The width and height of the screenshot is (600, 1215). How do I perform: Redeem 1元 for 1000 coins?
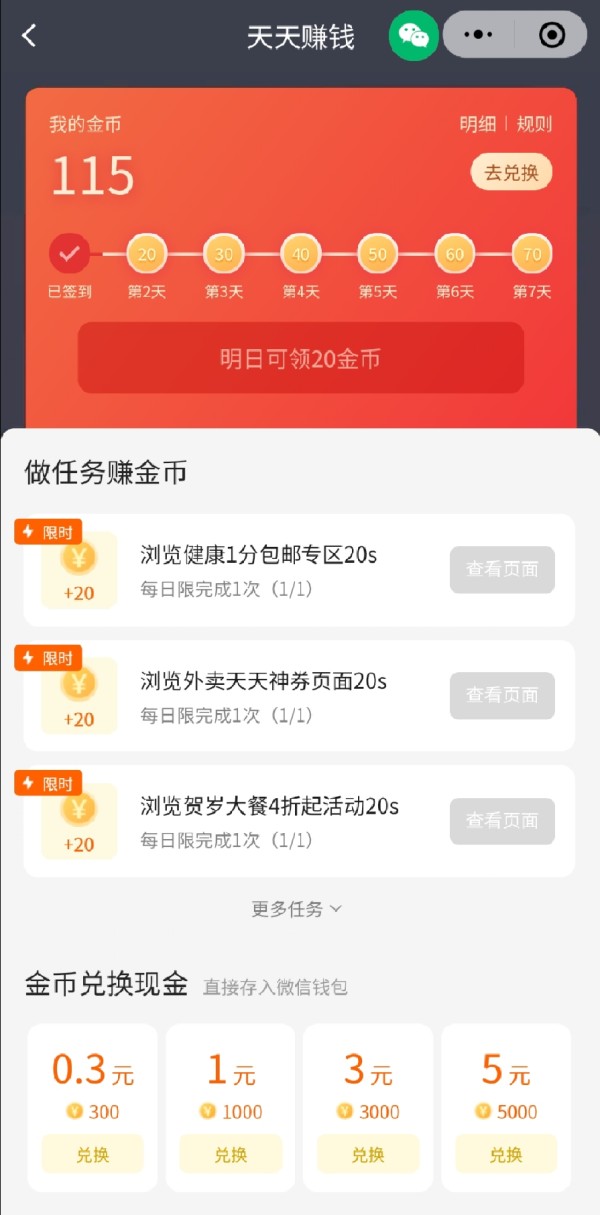pos(231,1155)
